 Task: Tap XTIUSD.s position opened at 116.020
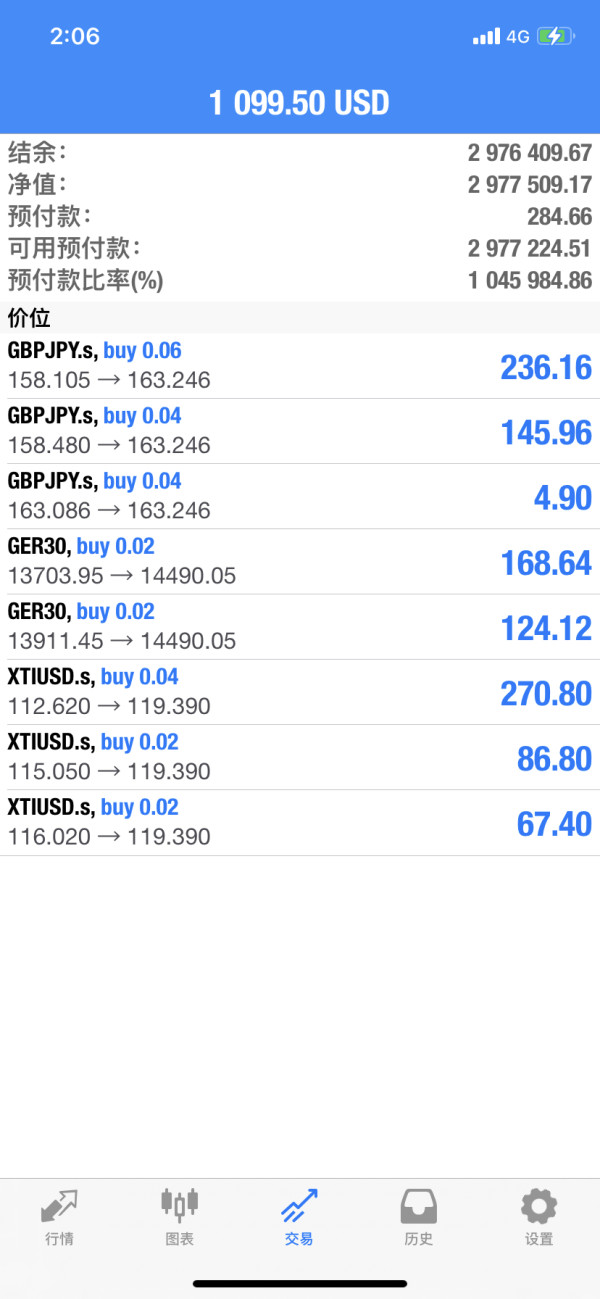click(300, 823)
